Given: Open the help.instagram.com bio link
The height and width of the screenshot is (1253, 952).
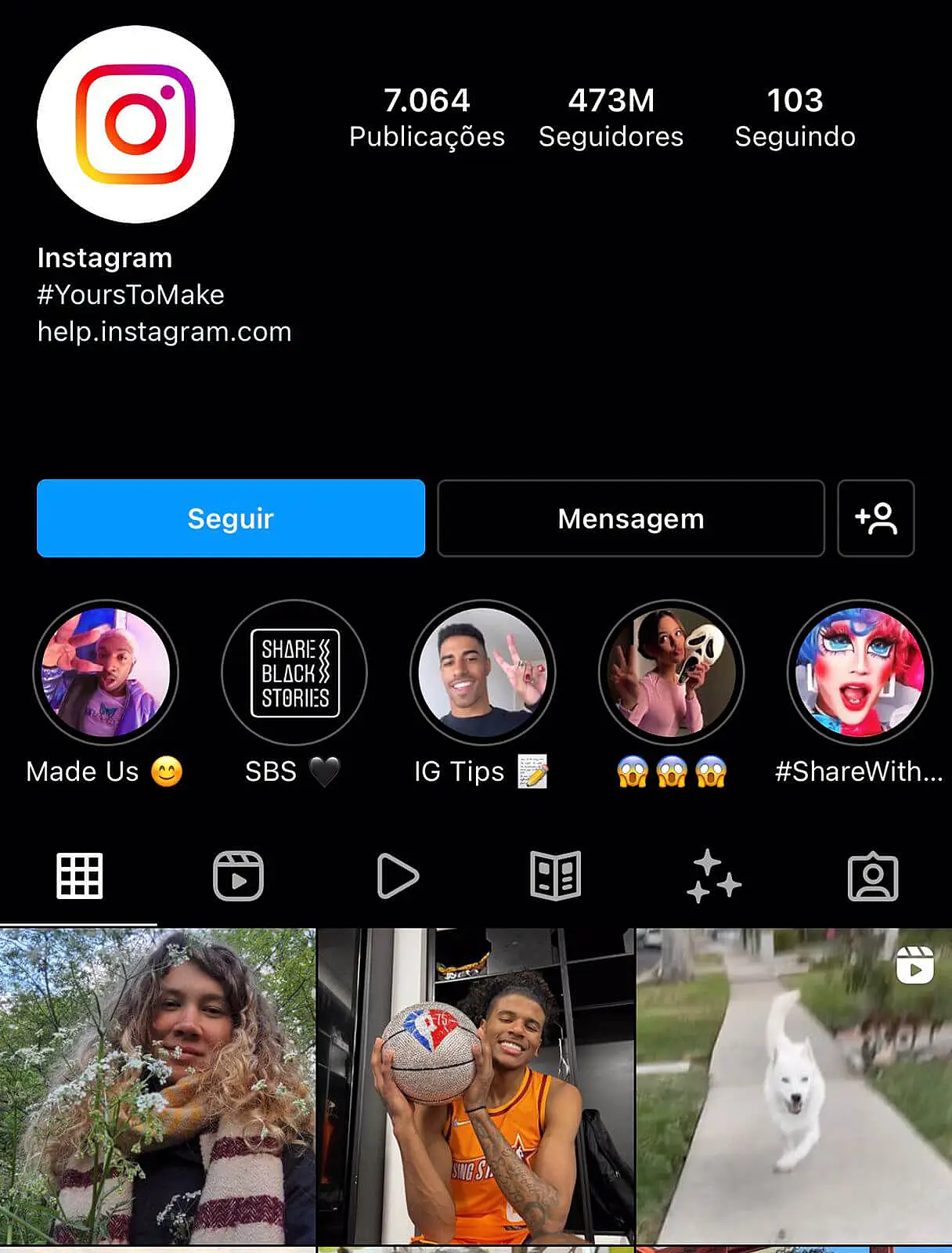Looking at the screenshot, I should point(163,331).
